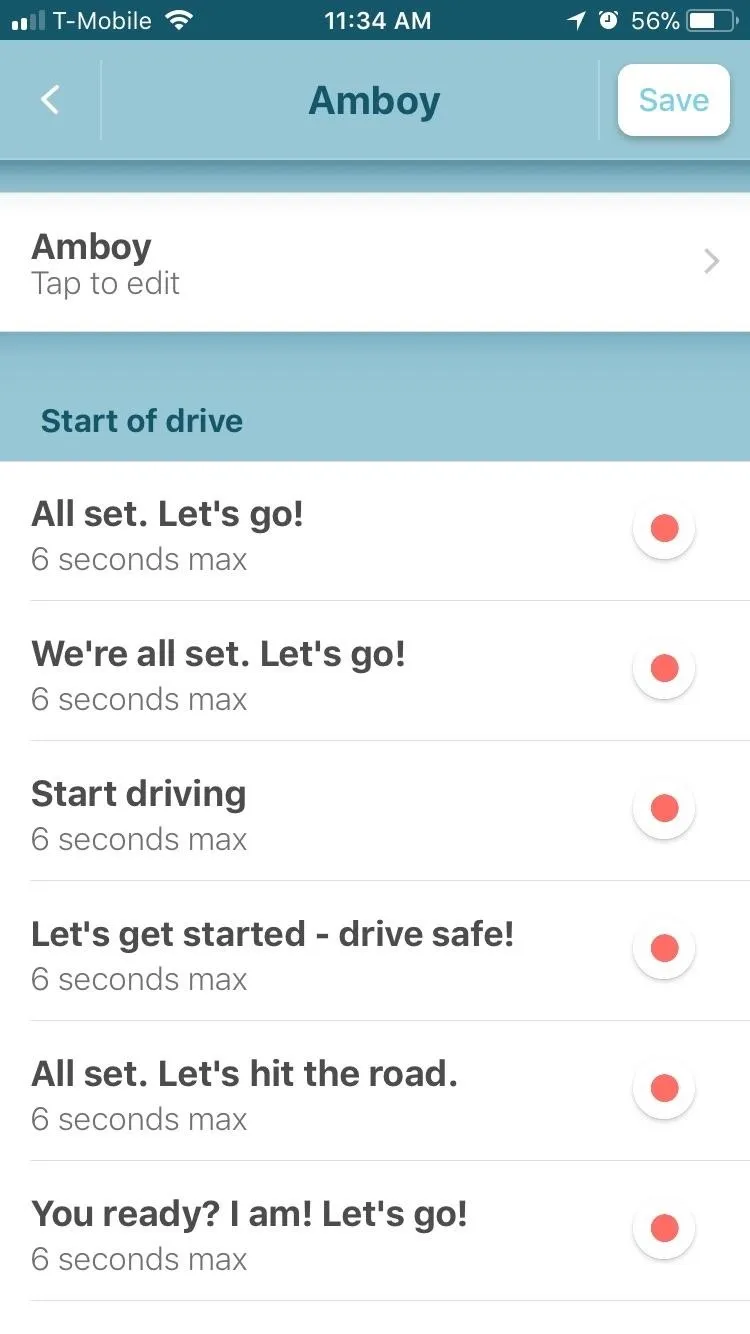This screenshot has width=750, height=1334.
Task: Go back using the top-left arrow
Action: tap(50, 100)
